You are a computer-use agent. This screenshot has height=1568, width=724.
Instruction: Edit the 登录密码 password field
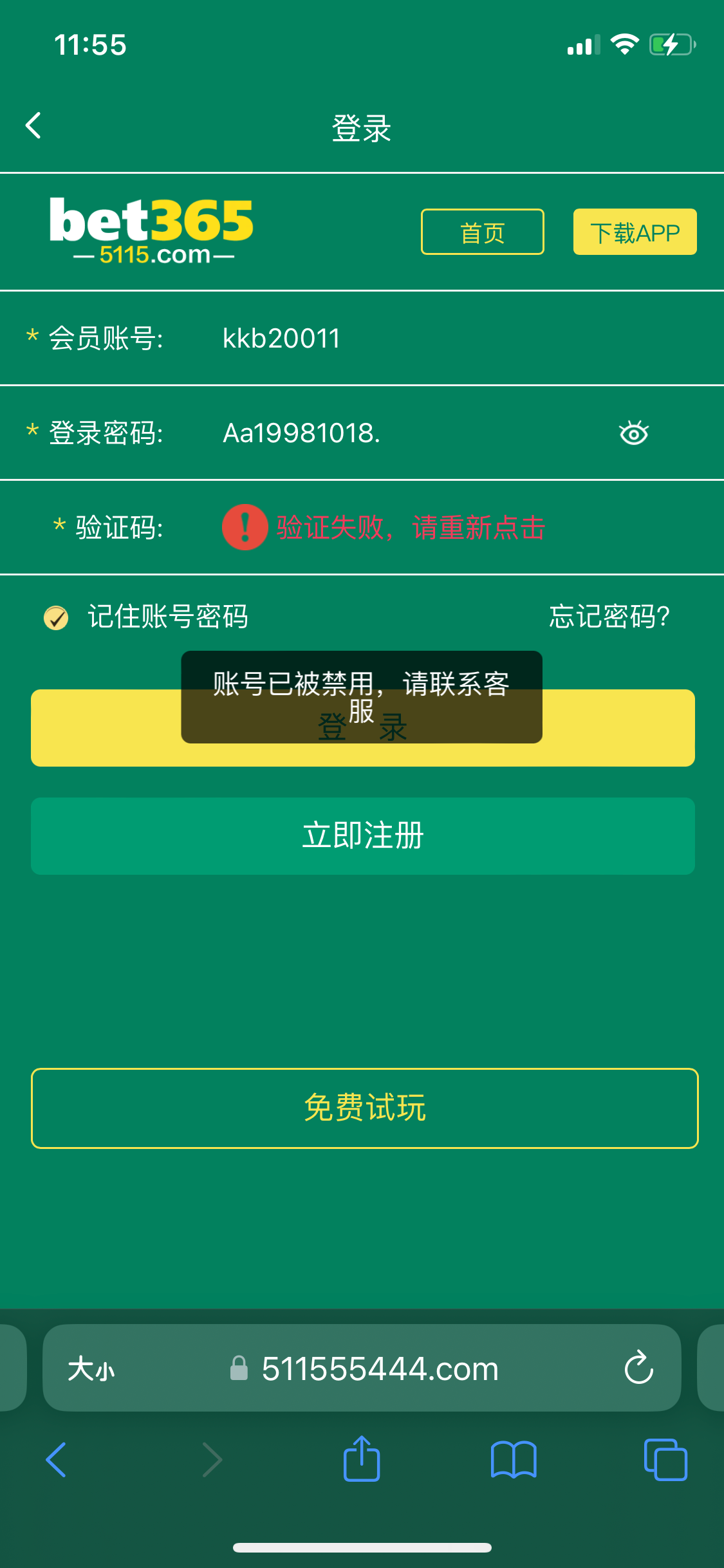386,433
